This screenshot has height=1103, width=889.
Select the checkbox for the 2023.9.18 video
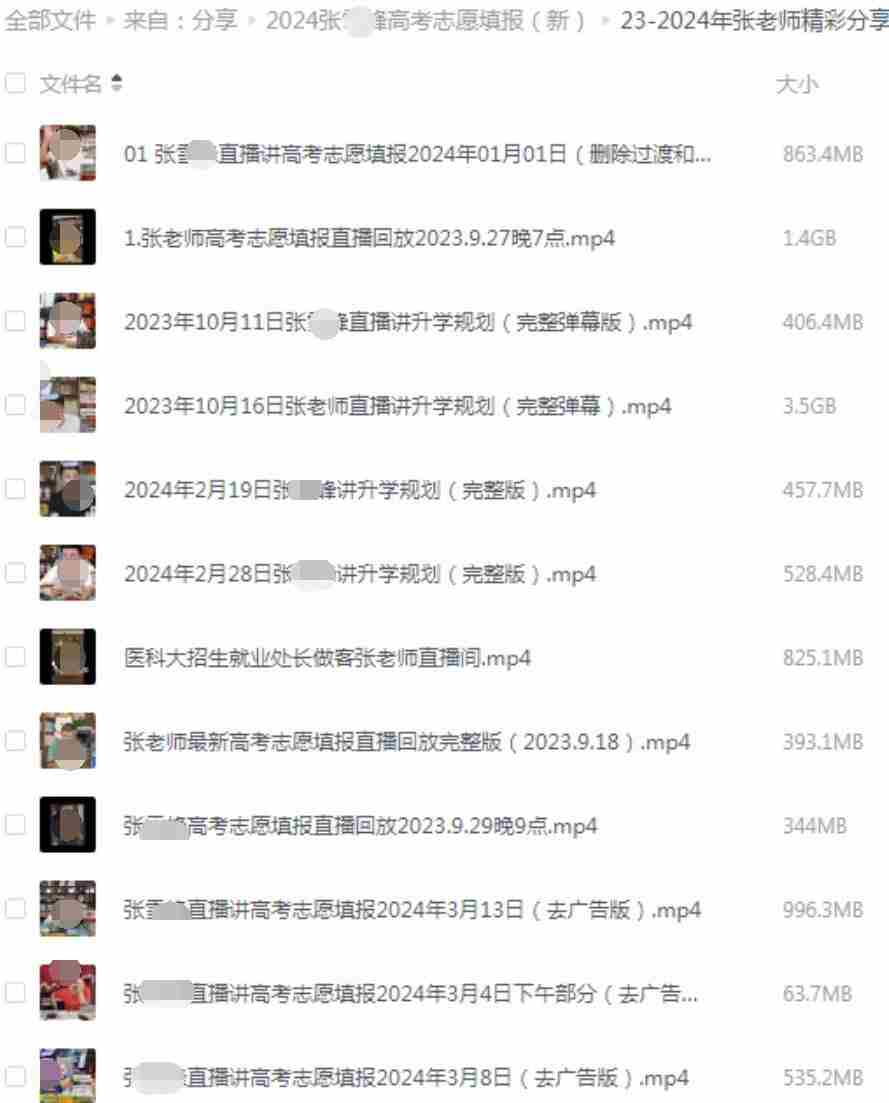(x=14, y=742)
